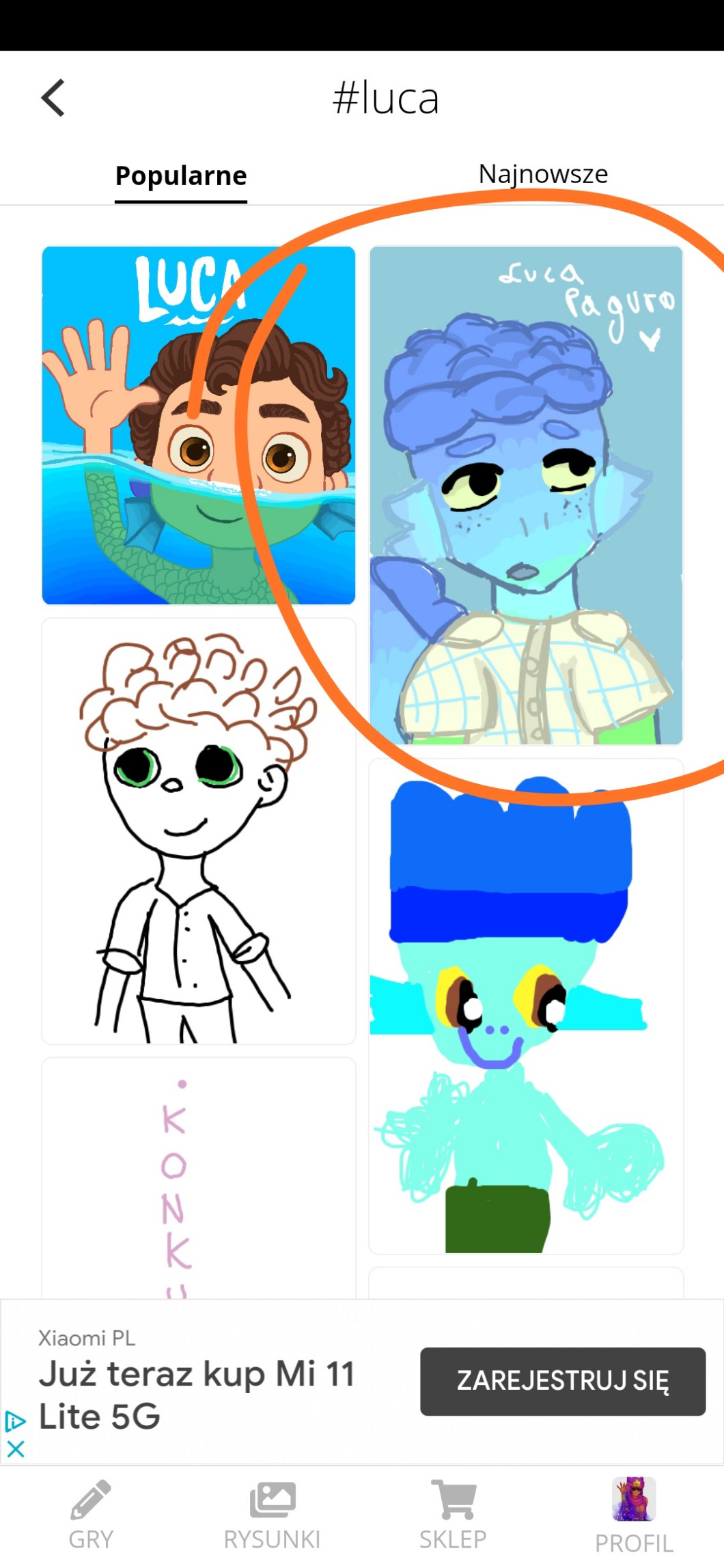Open the ad info triangle icon
The image size is (724, 1568).
(x=15, y=1422)
